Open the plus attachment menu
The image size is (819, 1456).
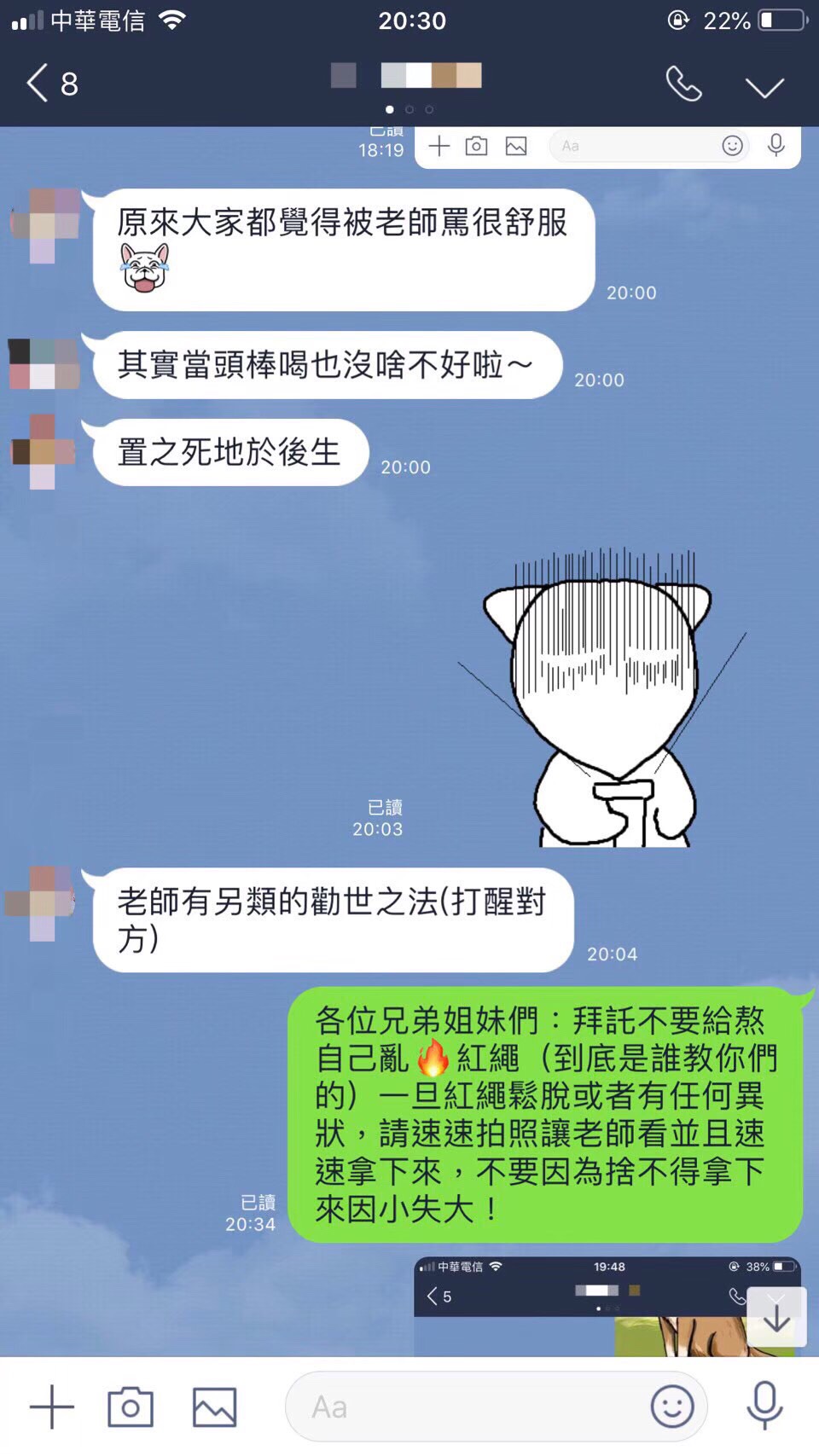pos(52,1407)
